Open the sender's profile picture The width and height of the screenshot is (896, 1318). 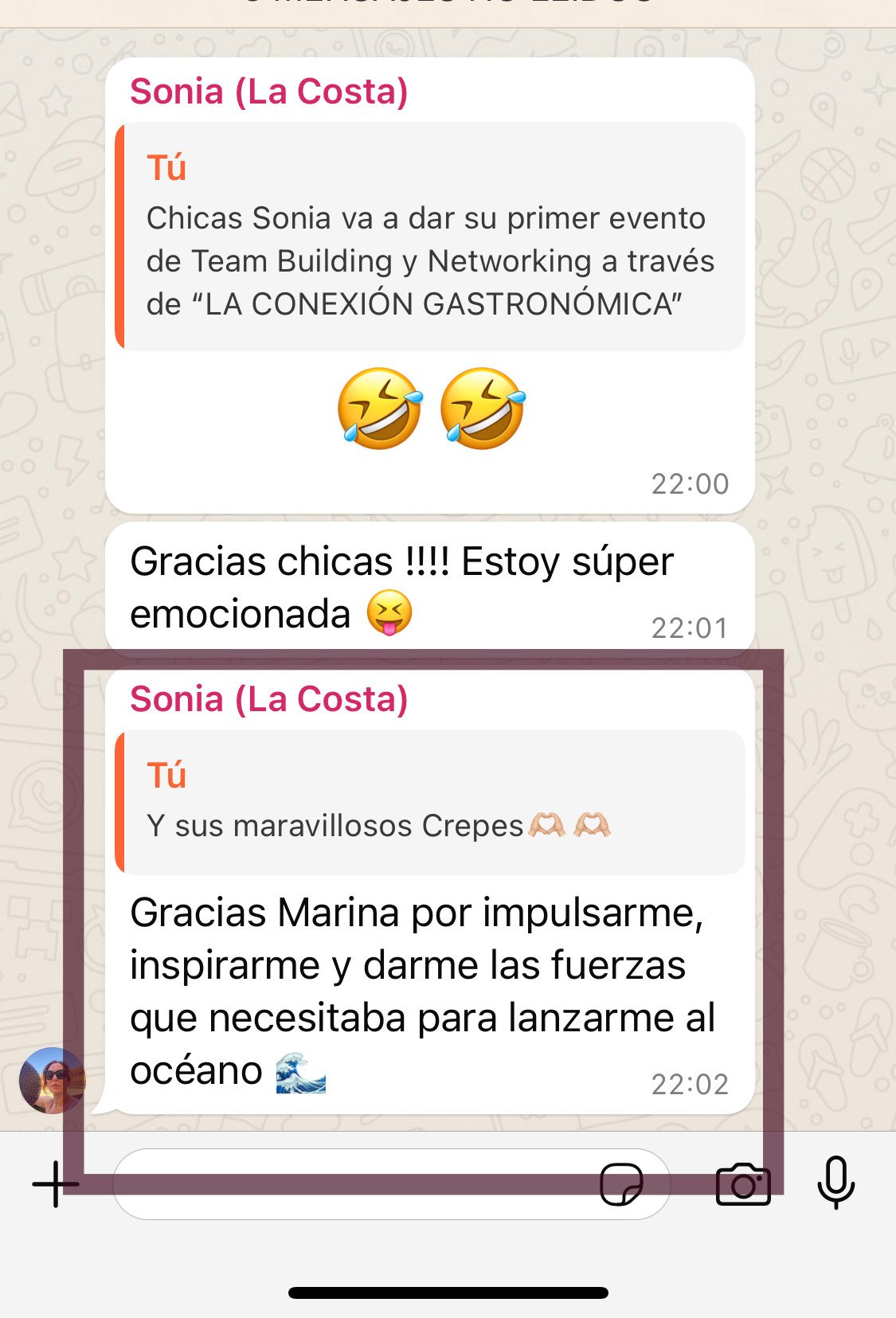53,1081
